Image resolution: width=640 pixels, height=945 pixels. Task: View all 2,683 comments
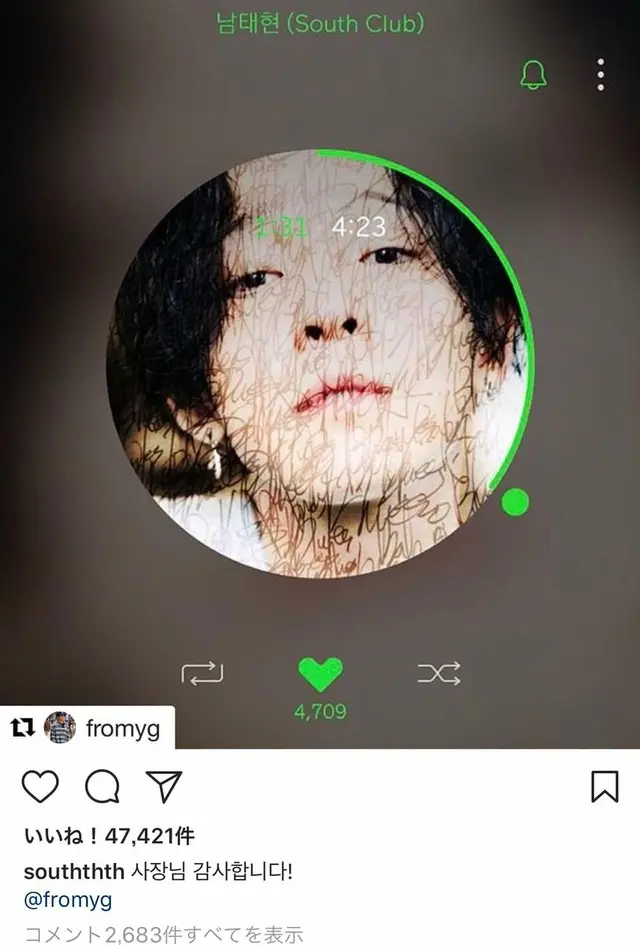(163, 934)
